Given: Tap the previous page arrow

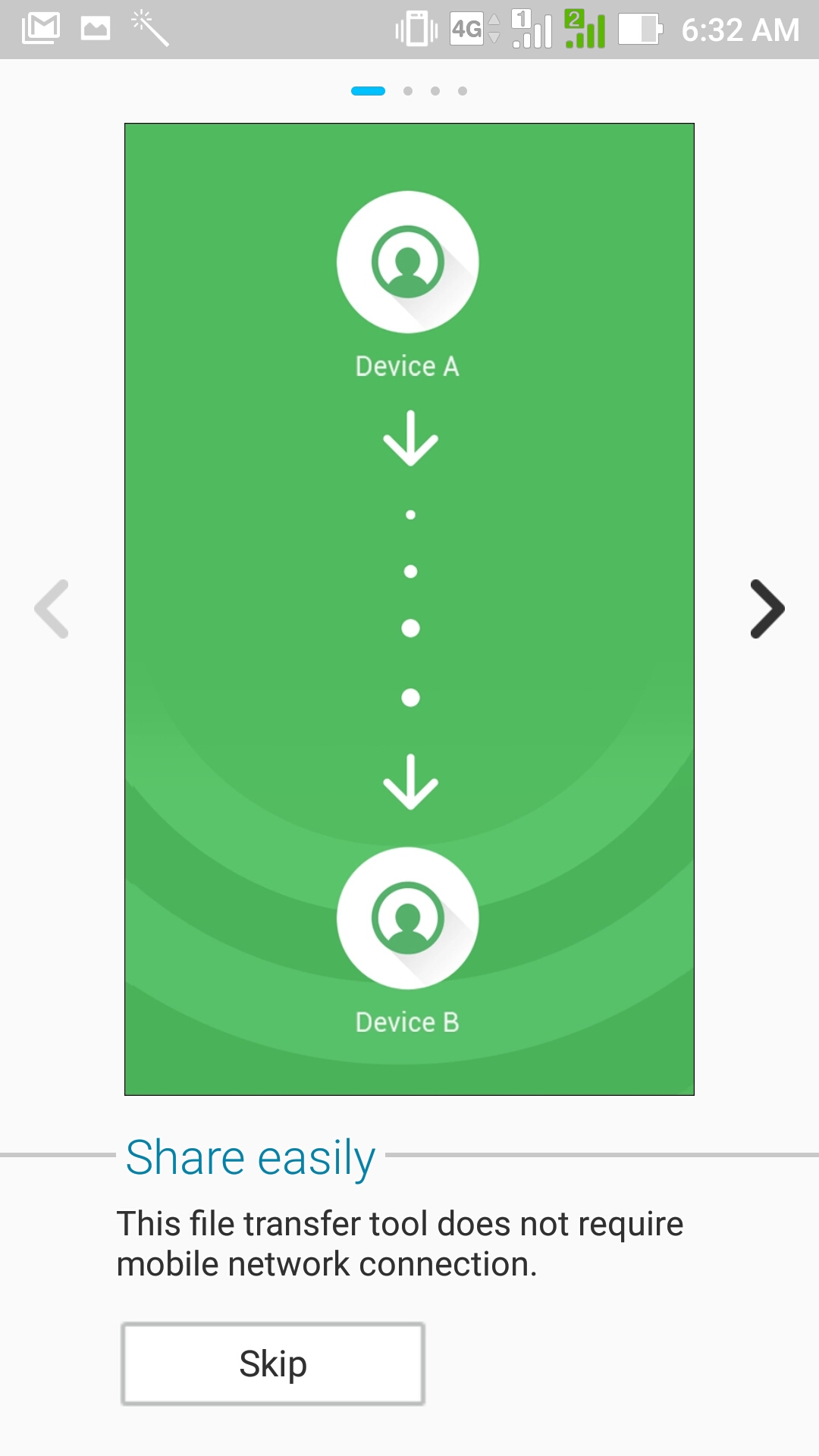Looking at the screenshot, I should point(52,609).
